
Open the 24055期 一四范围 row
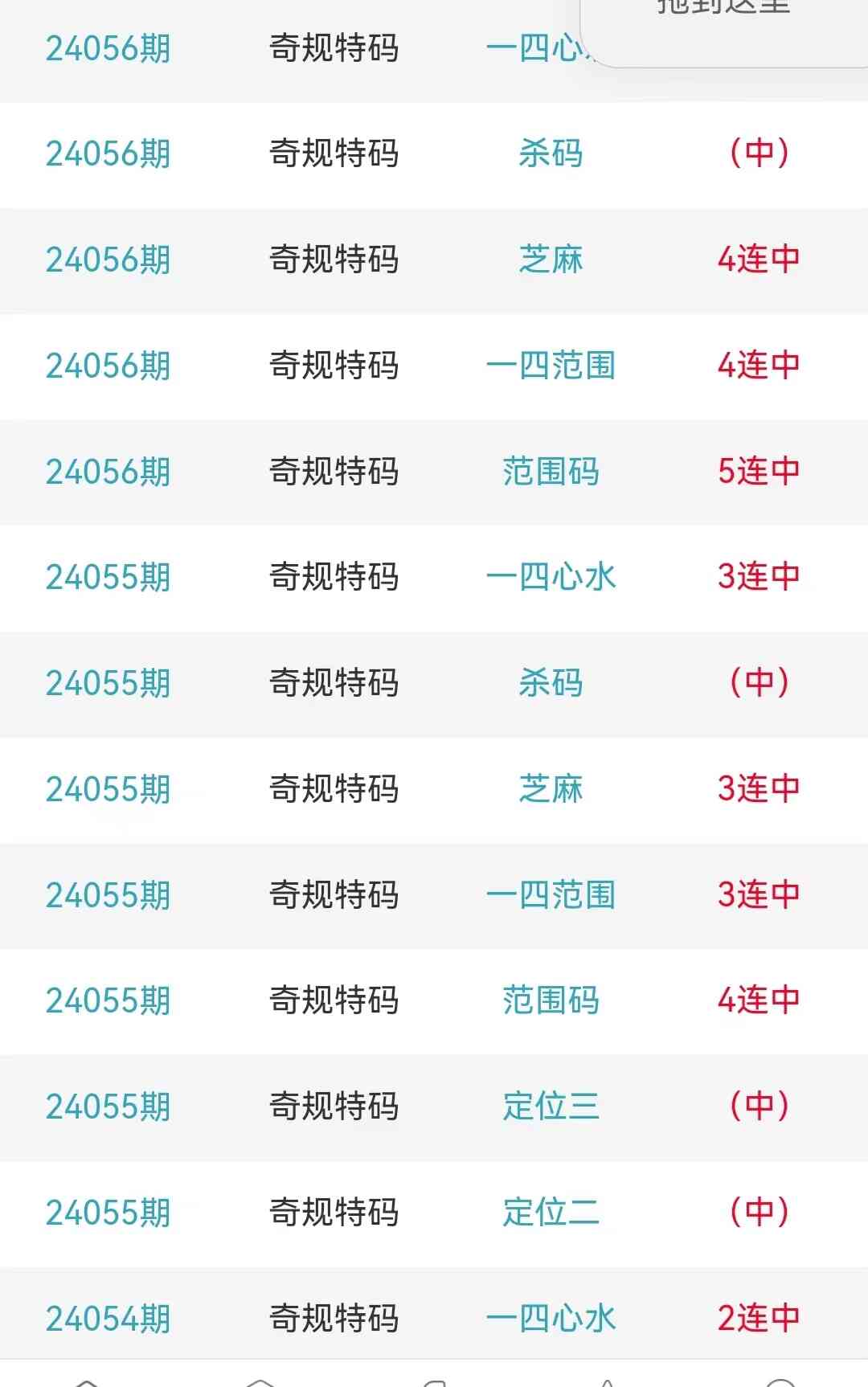[551, 895]
